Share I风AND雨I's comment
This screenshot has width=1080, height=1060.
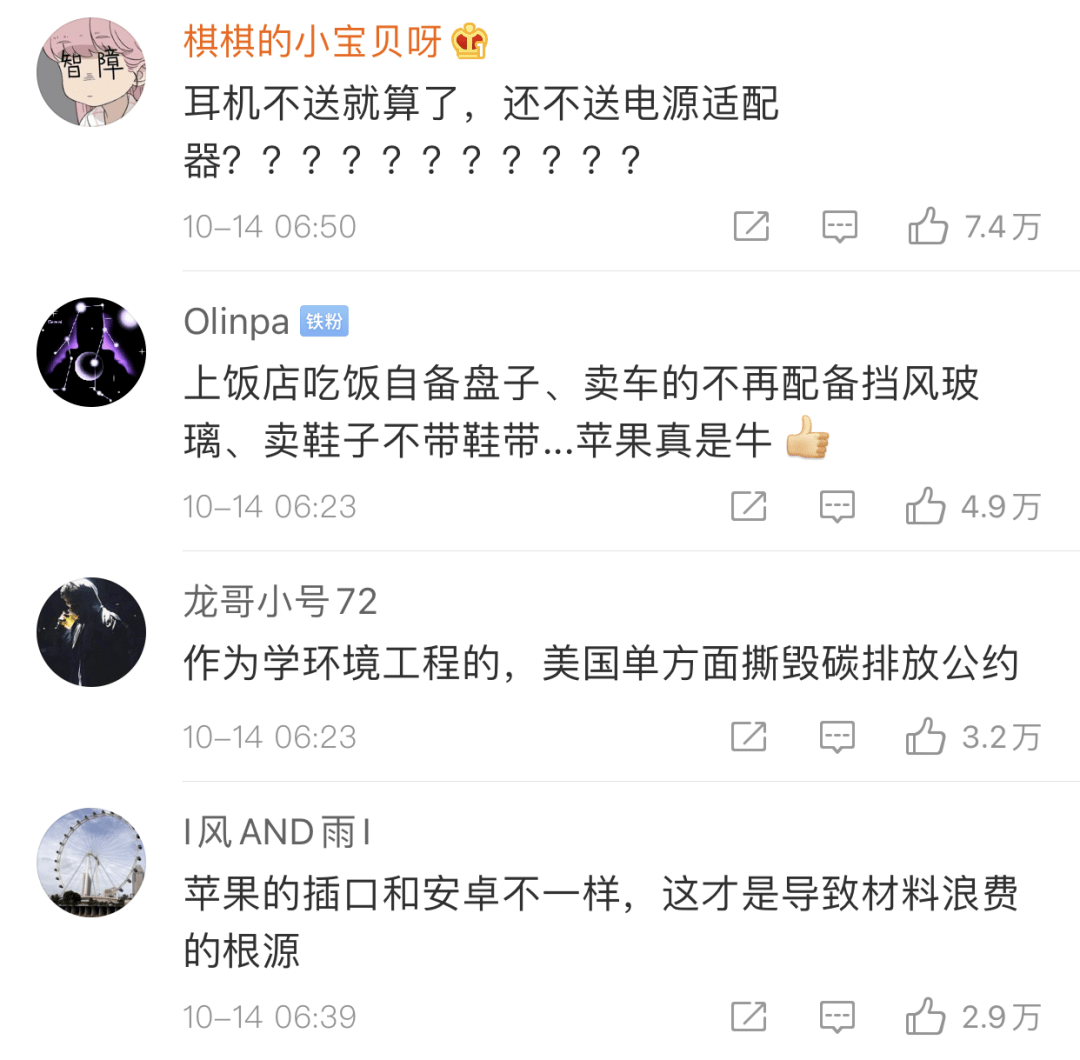coord(748,1017)
